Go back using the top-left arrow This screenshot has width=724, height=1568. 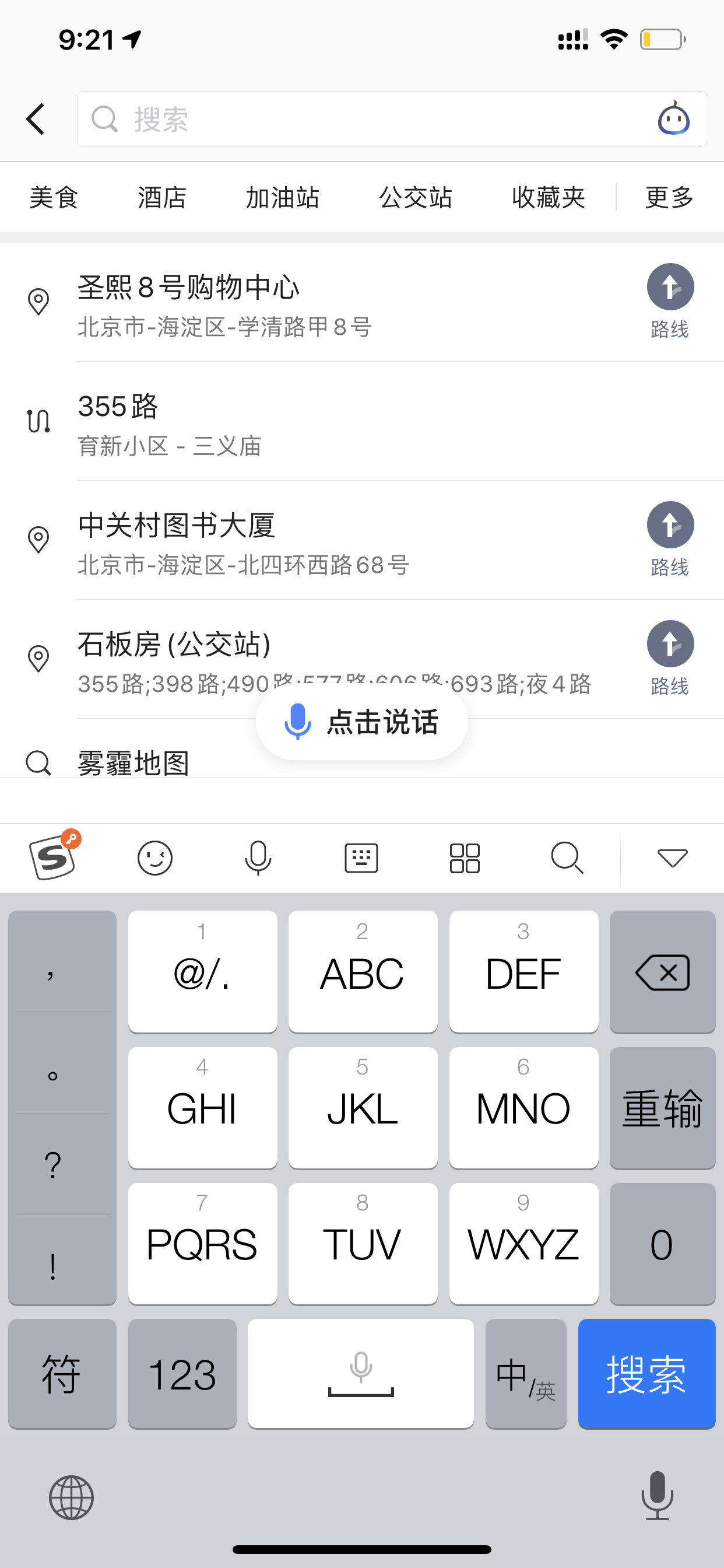tap(36, 118)
